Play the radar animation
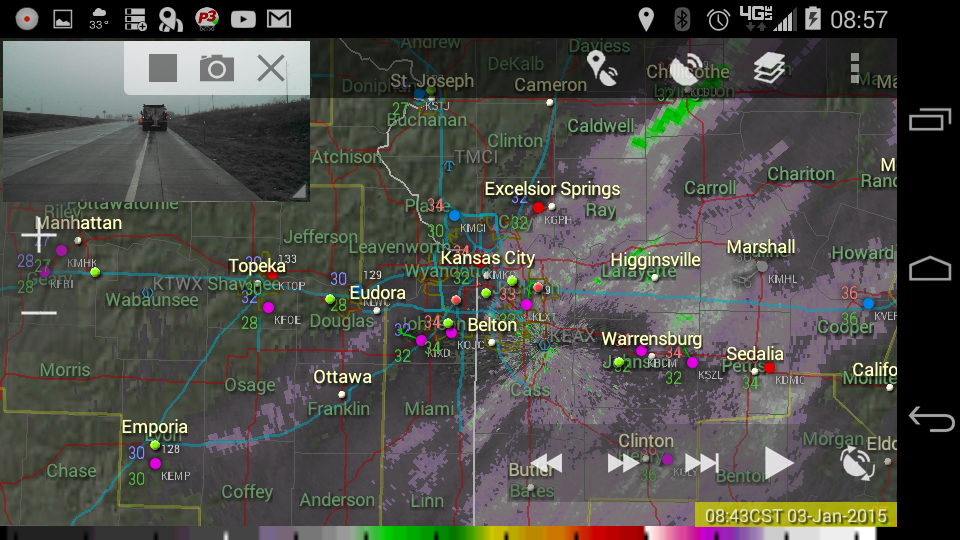The width and height of the screenshot is (960, 540). [x=779, y=462]
